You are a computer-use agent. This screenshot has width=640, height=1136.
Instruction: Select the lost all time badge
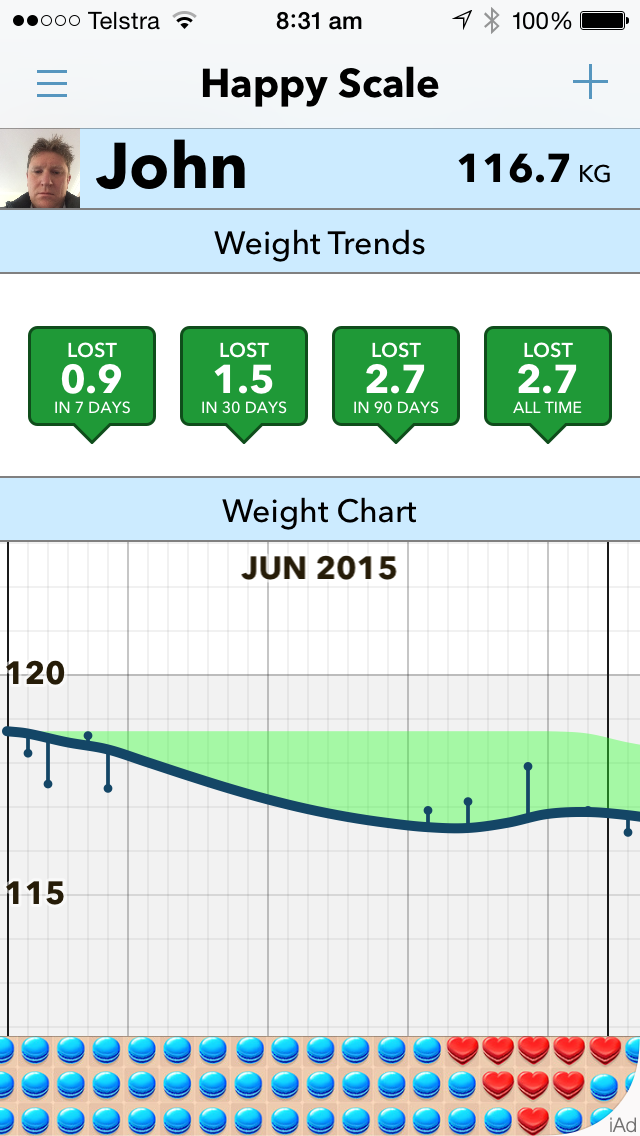click(548, 380)
